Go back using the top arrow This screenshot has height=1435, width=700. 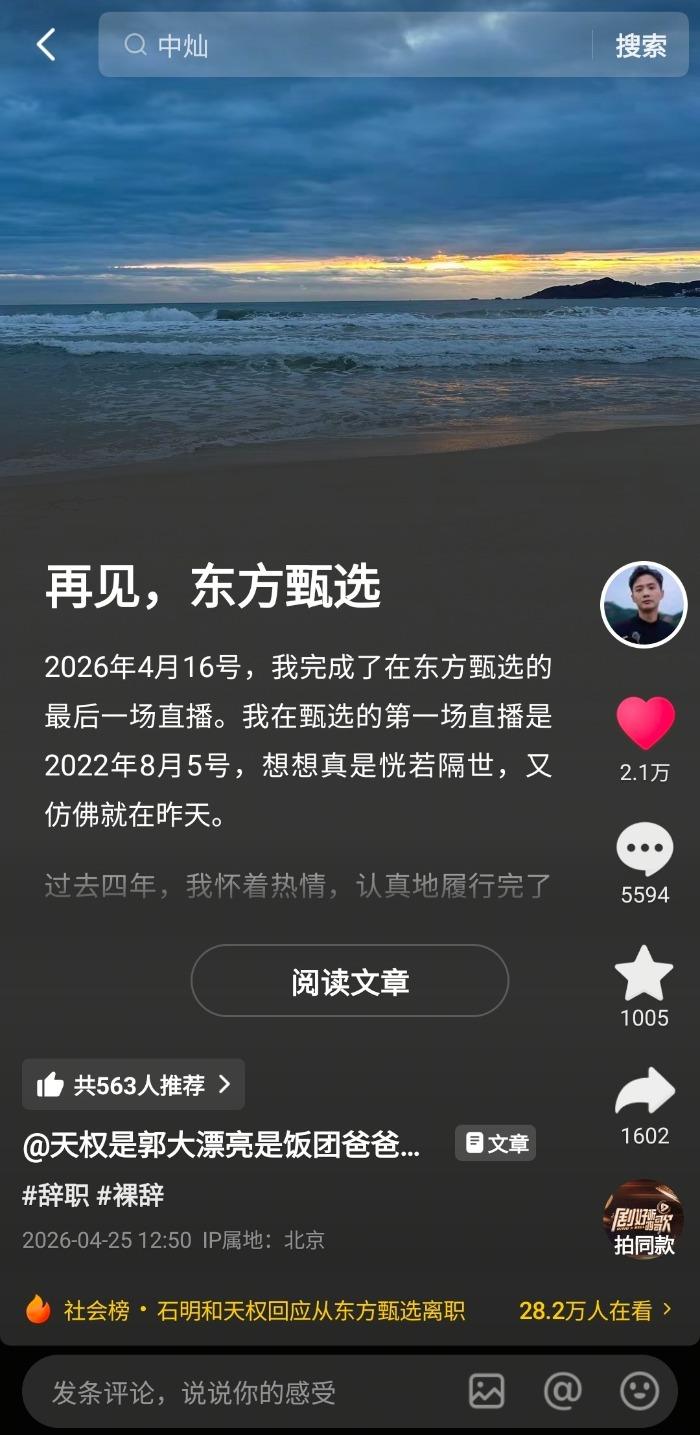46,45
